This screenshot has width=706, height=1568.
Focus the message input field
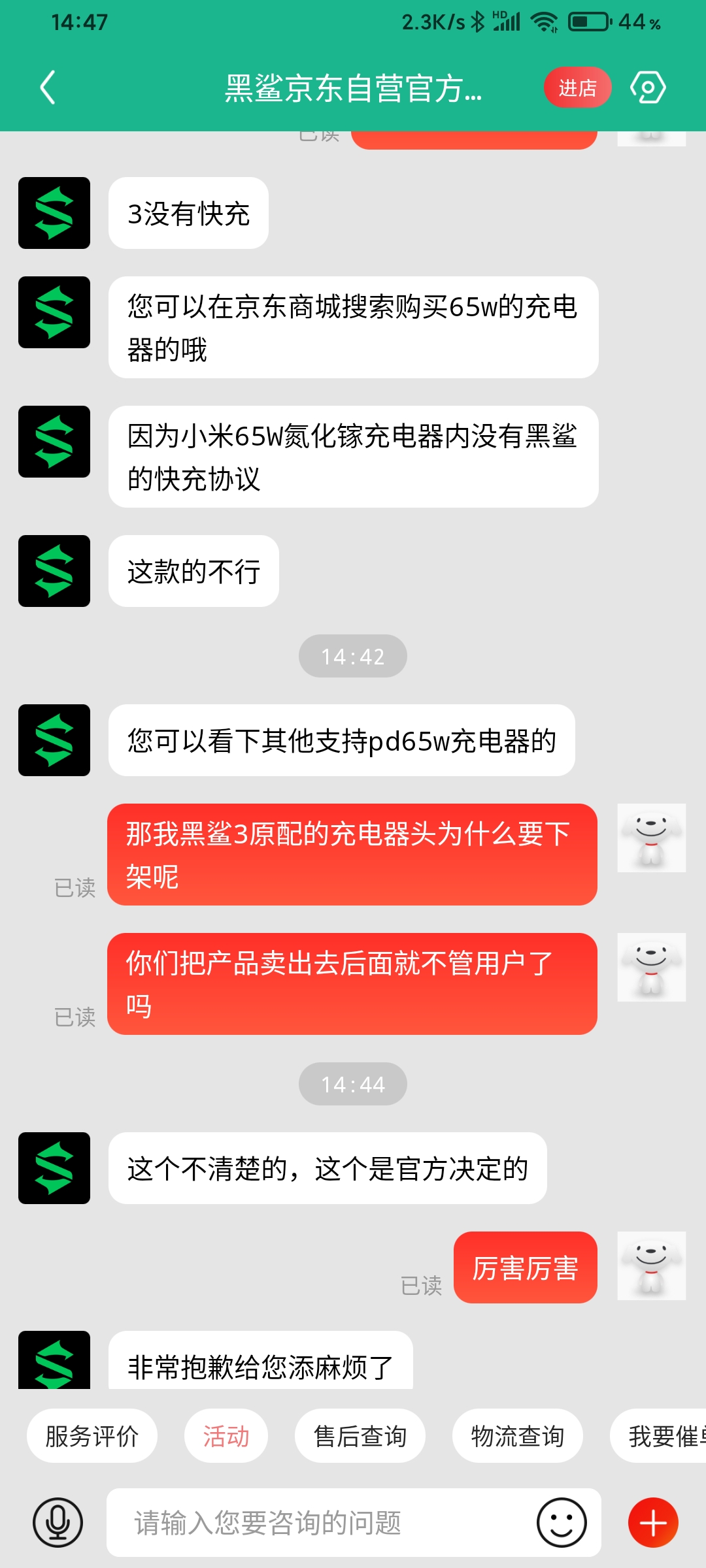coord(320,1522)
